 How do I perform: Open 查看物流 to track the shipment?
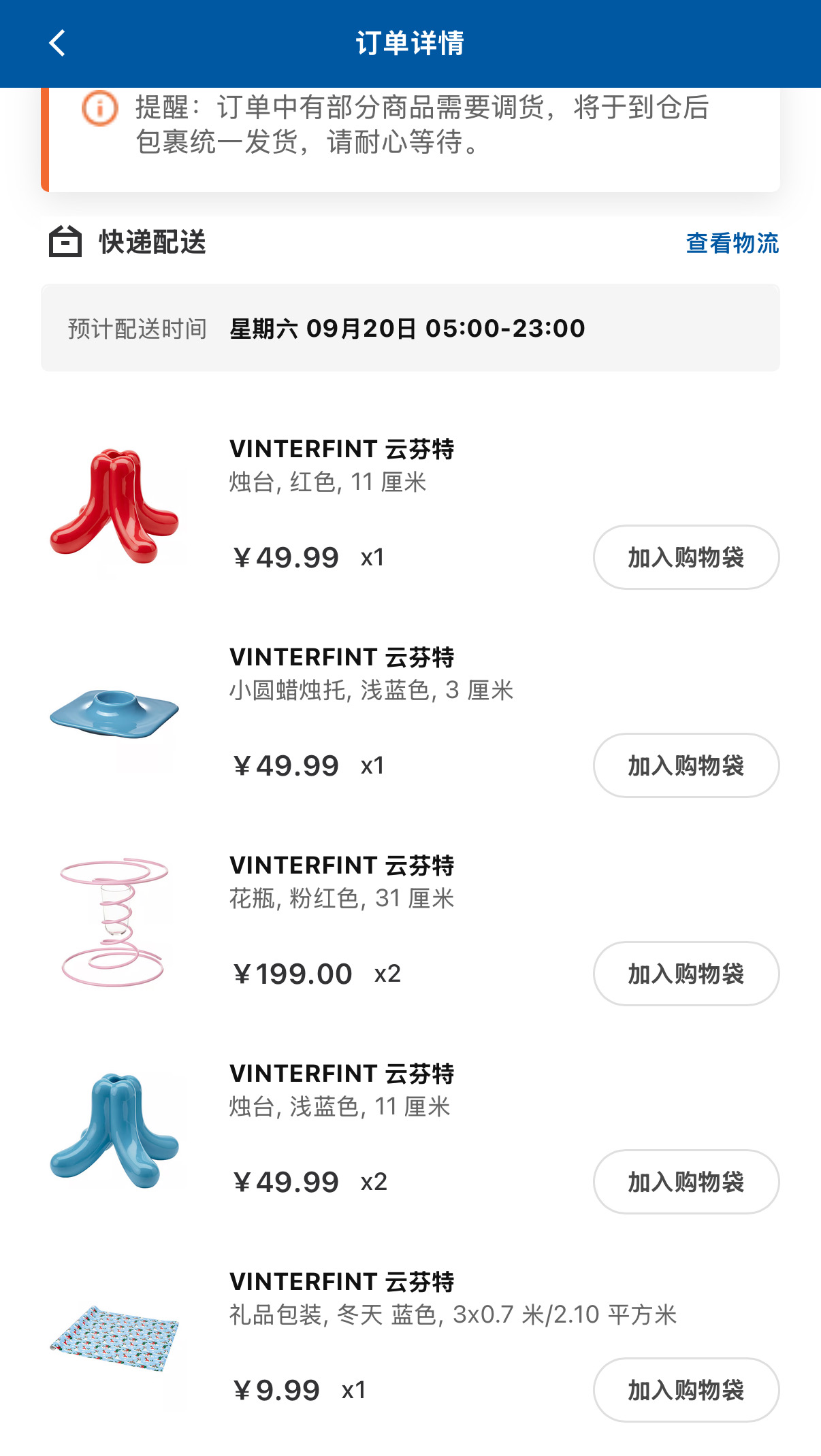(x=732, y=243)
